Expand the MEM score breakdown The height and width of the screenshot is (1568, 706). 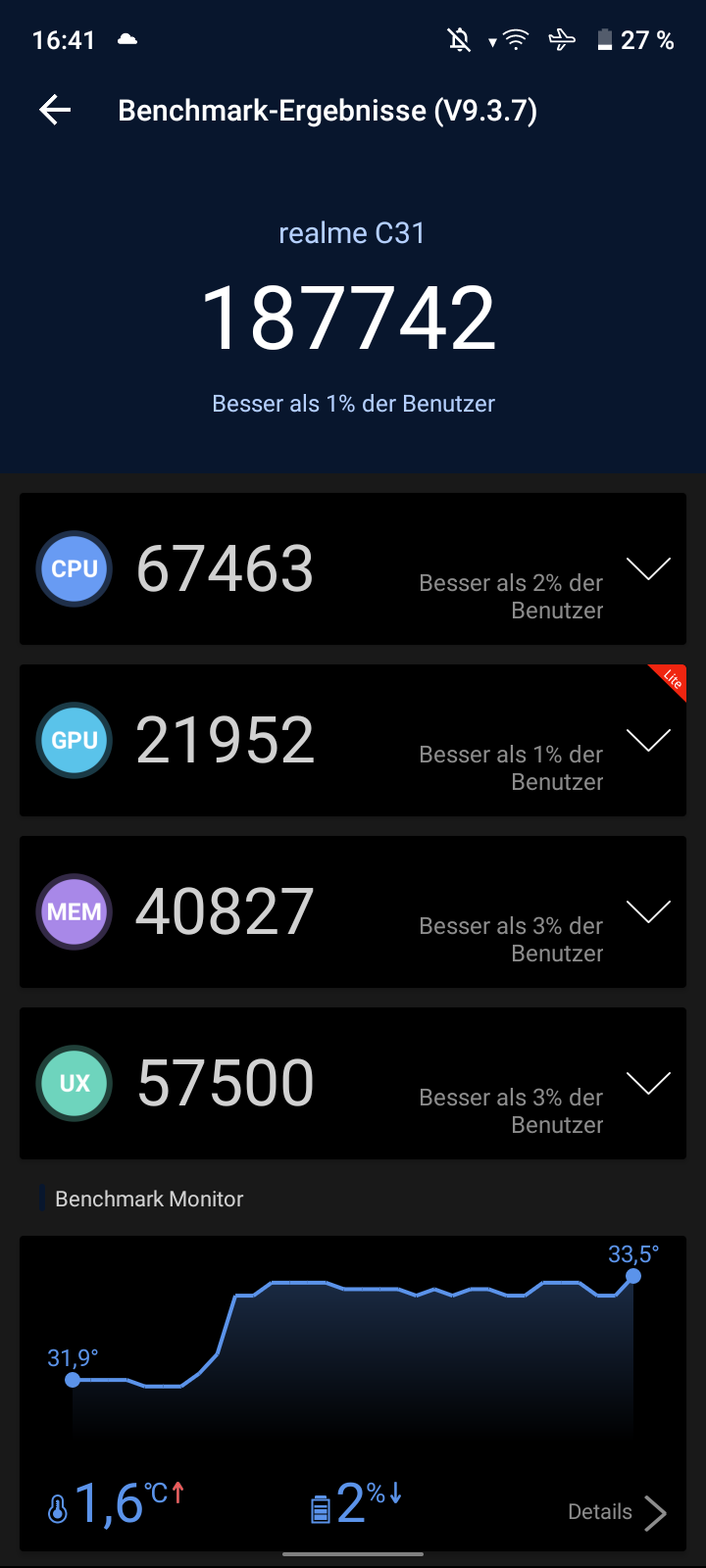click(648, 911)
